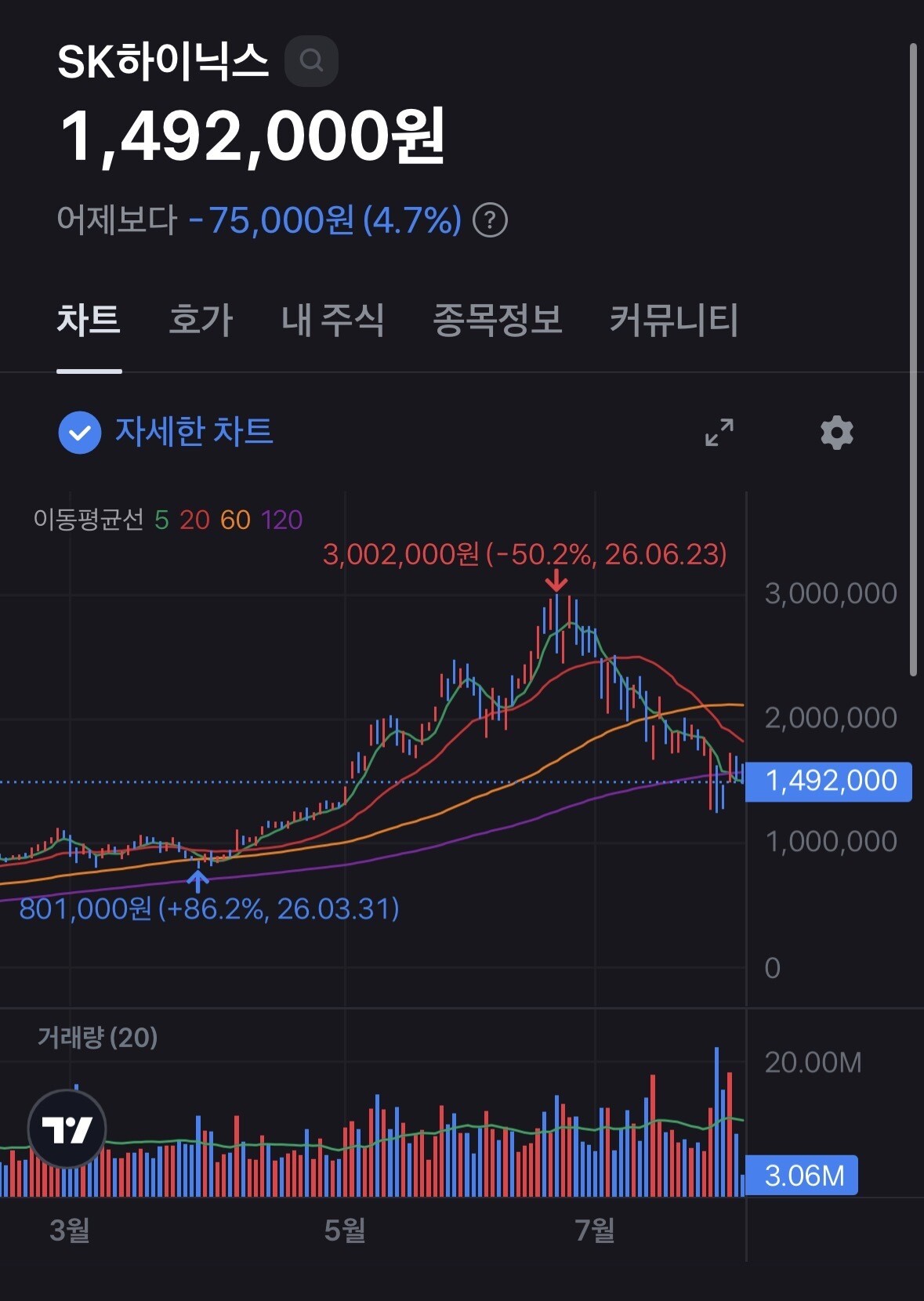Screen dimensions: 924x1301
Task: Switch to the 호가 tab
Action: click(x=201, y=320)
